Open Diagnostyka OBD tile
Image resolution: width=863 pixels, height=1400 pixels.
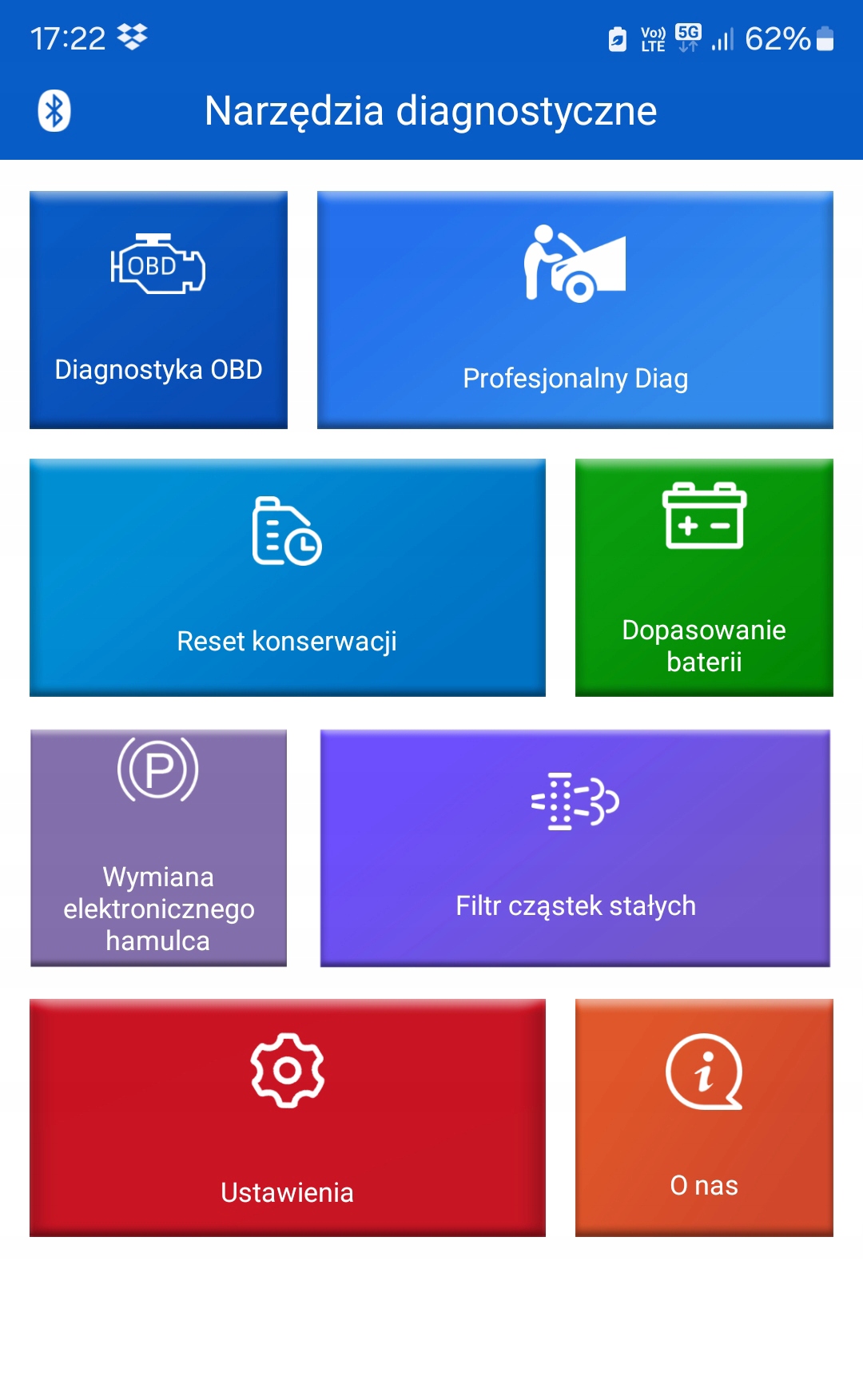[158, 310]
